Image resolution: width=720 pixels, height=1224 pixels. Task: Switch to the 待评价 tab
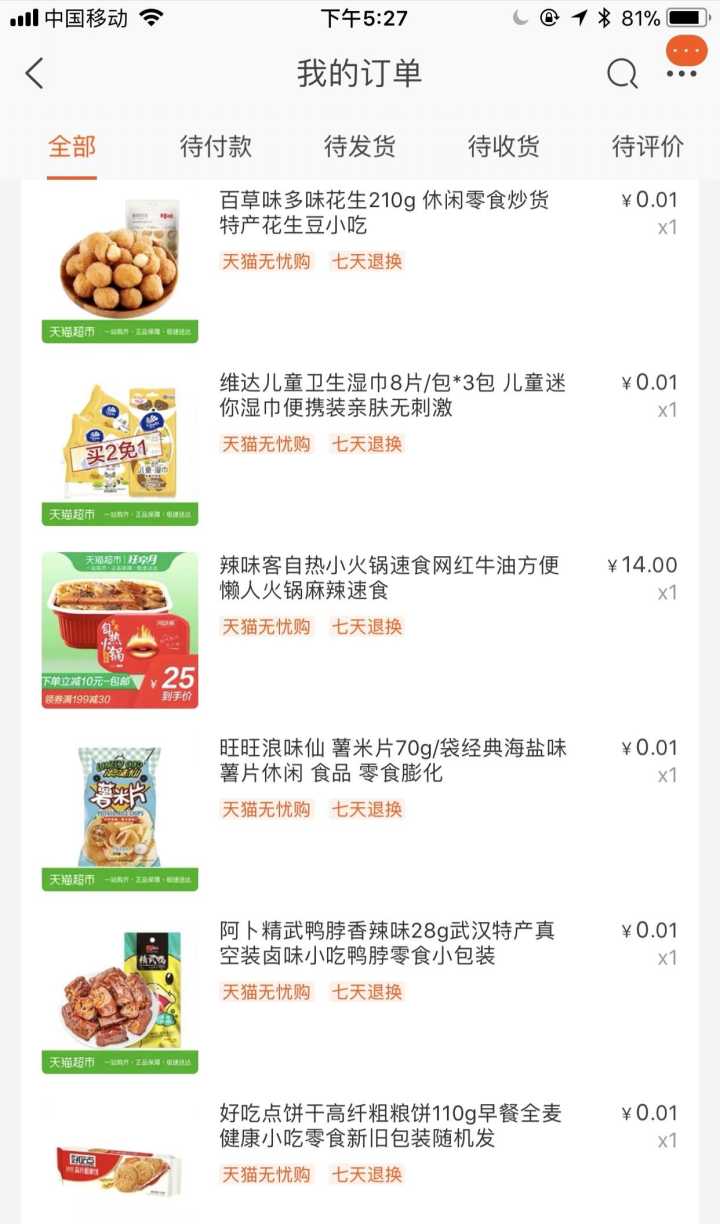click(648, 147)
